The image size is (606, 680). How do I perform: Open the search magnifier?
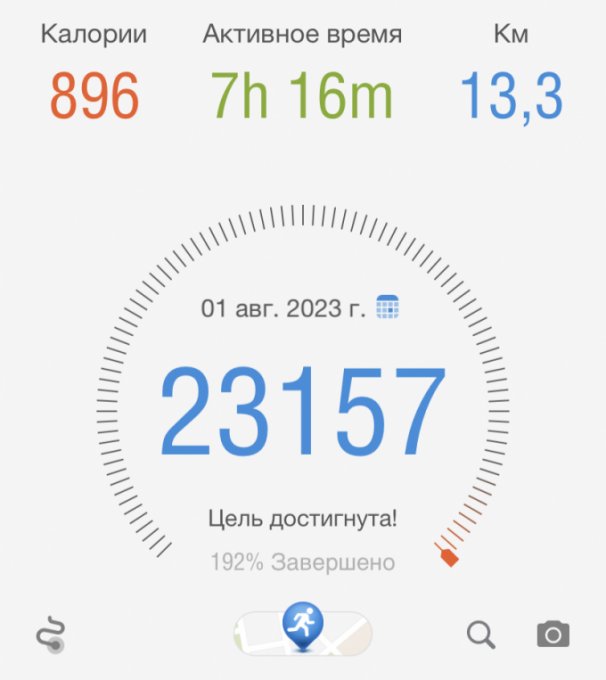point(481,634)
